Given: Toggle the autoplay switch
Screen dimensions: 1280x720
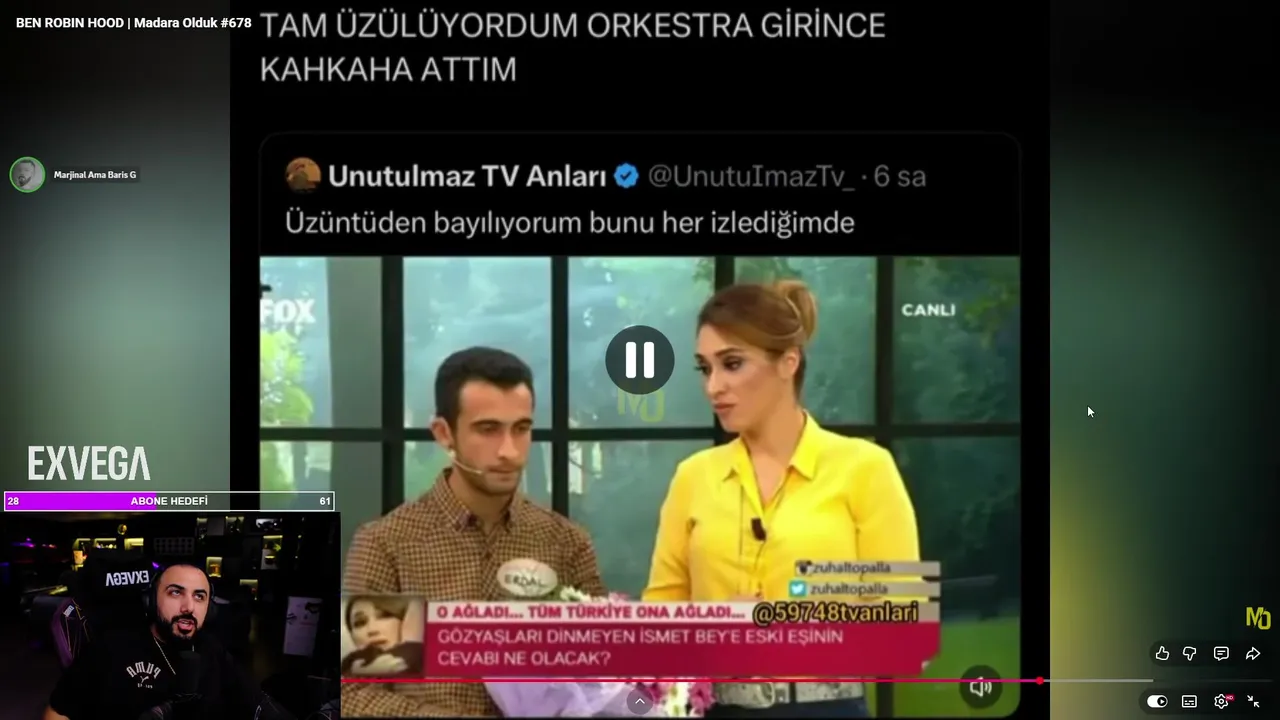Looking at the screenshot, I should point(1157,701).
